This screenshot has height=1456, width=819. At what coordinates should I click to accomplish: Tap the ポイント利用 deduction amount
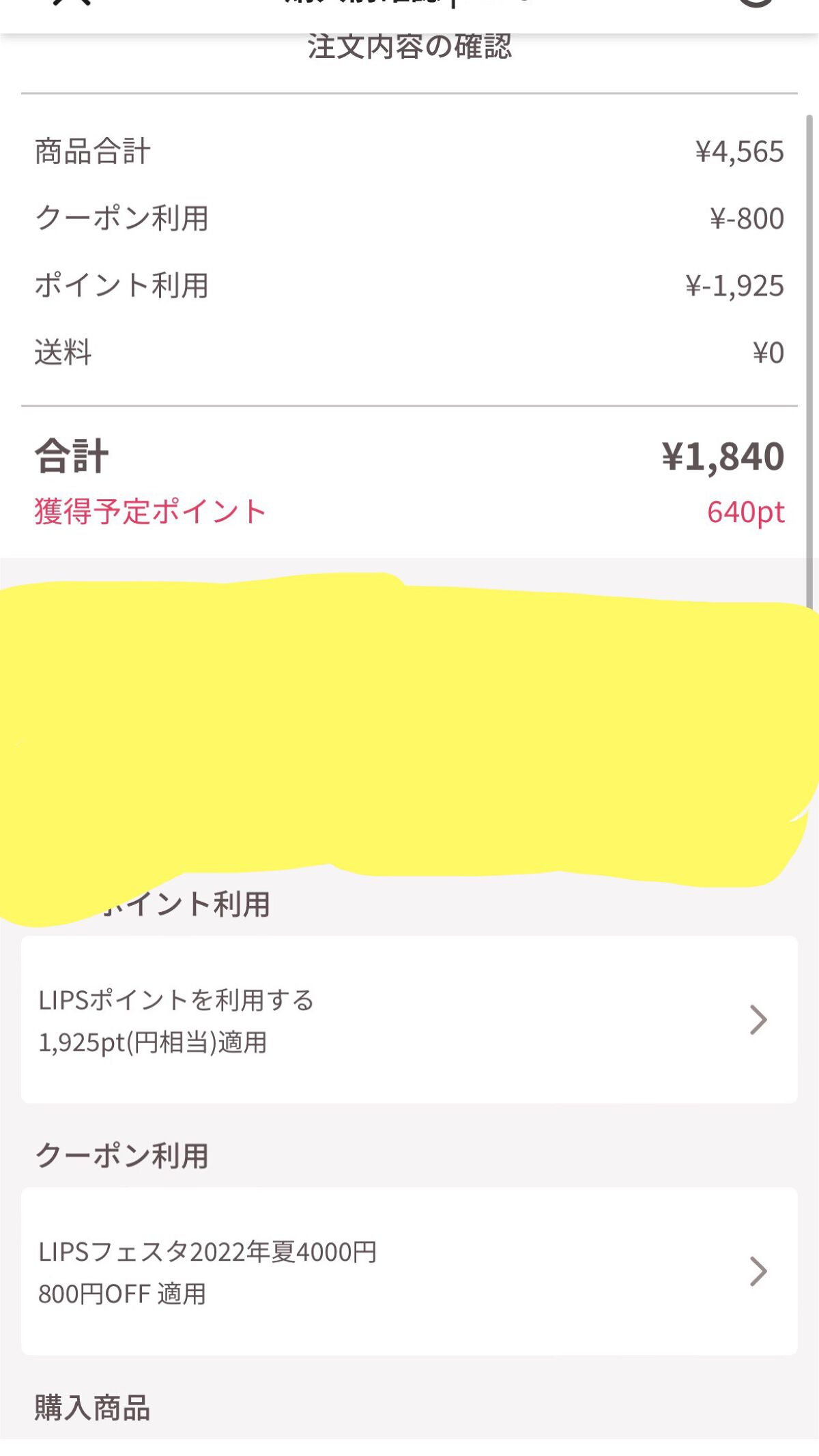pyautogui.click(x=732, y=287)
